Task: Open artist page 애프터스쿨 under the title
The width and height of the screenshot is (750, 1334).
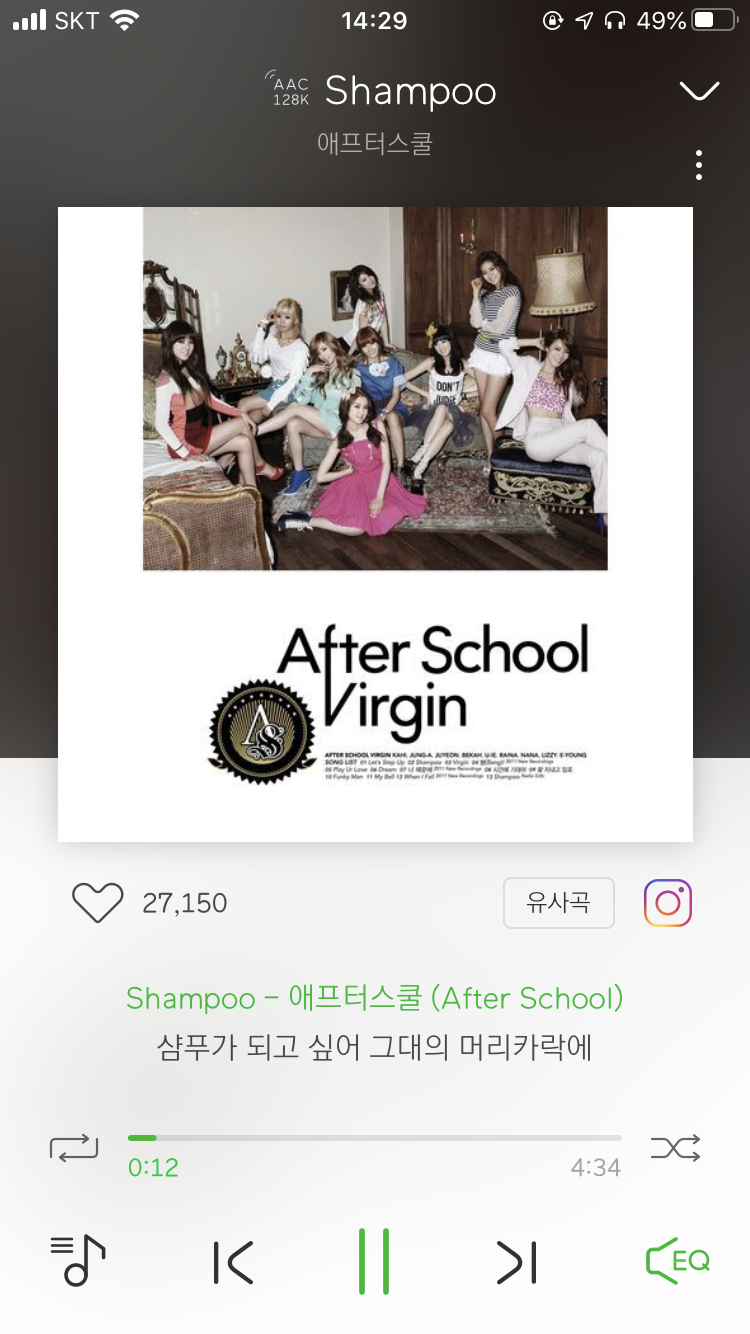Action: point(374,143)
